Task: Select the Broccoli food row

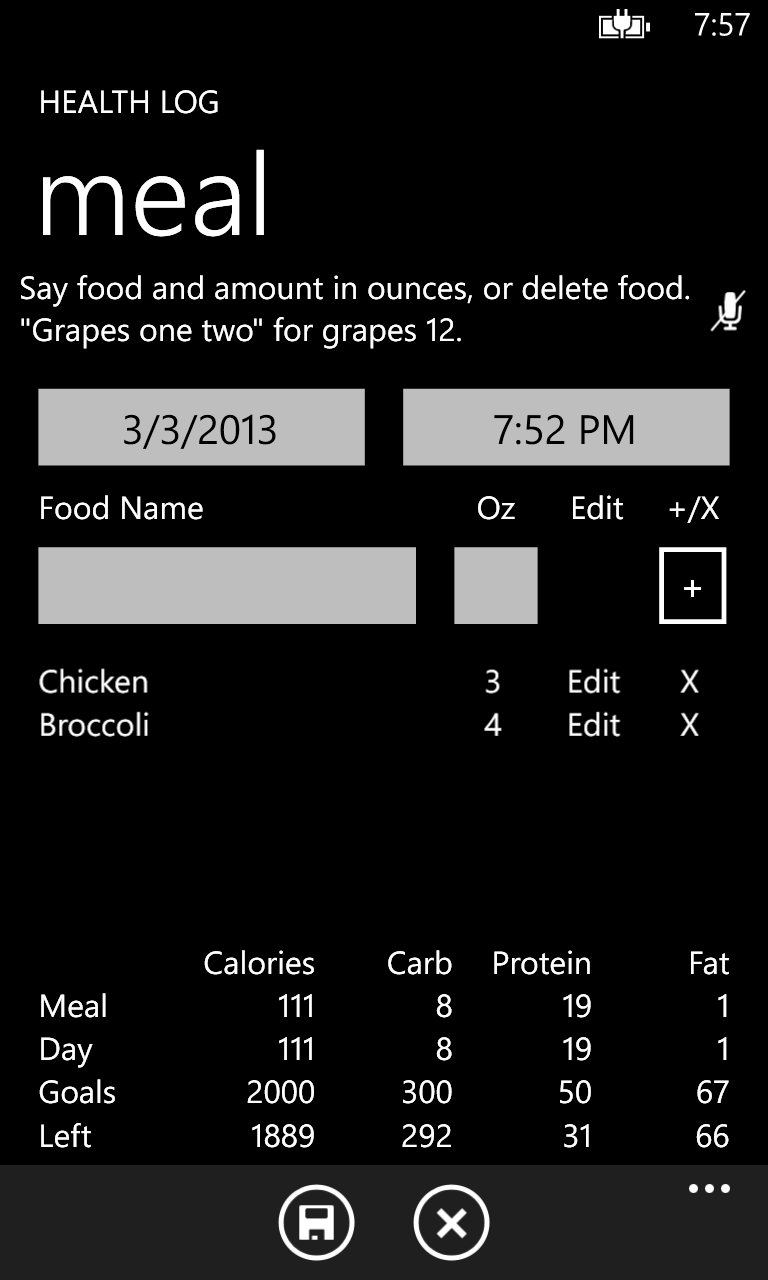Action: coord(95,724)
